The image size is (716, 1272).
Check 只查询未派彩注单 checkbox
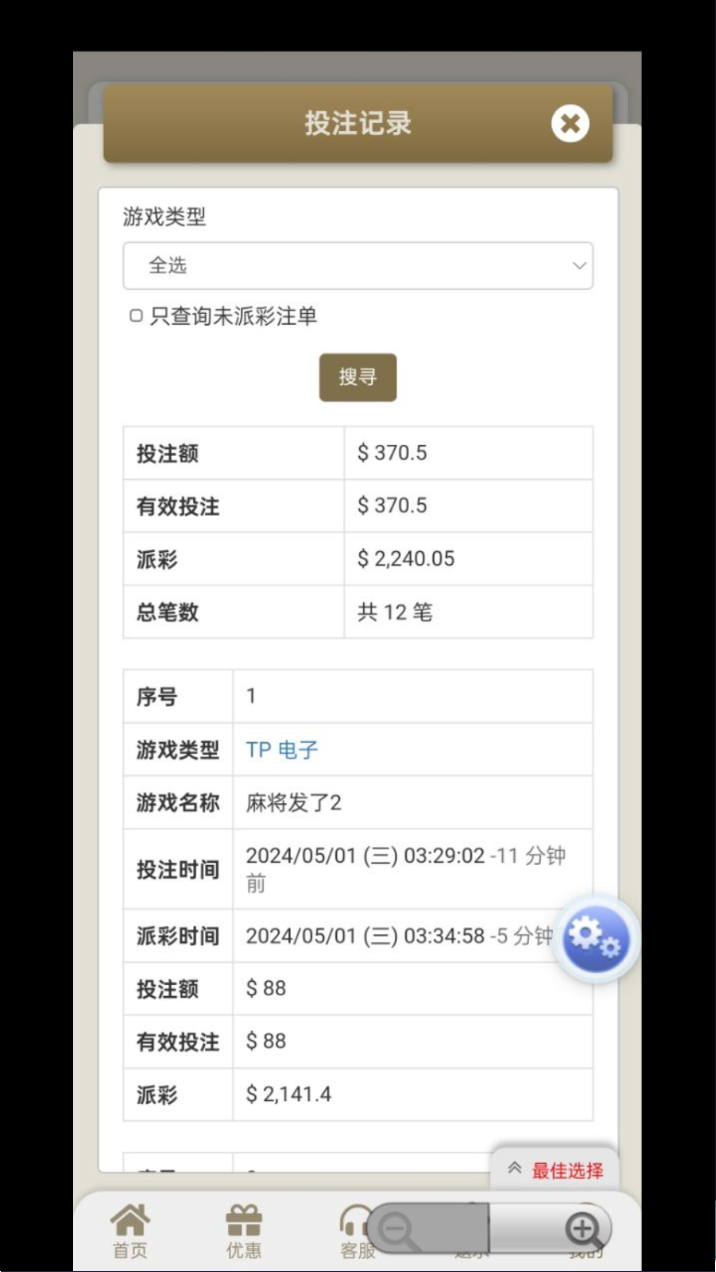(x=136, y=316)
